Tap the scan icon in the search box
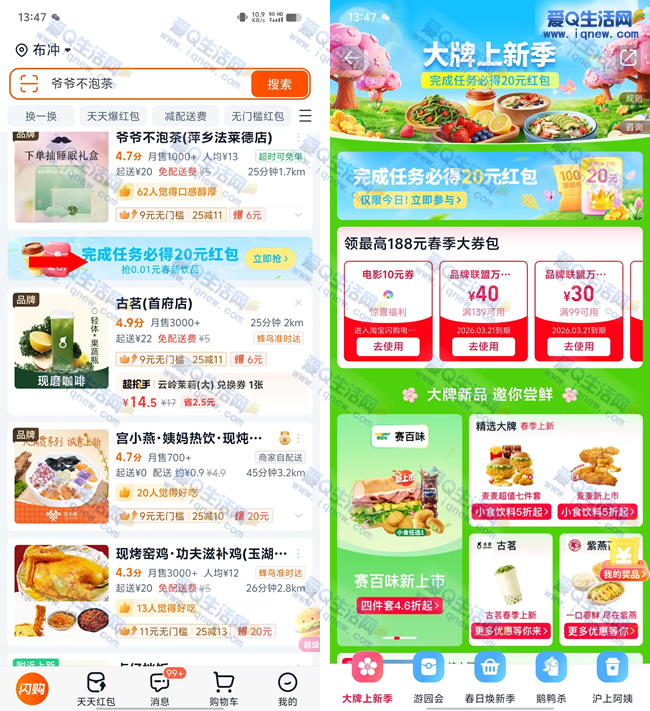Image resolution: width=650 pixels, height=711 pixels. tap(29, 84)
